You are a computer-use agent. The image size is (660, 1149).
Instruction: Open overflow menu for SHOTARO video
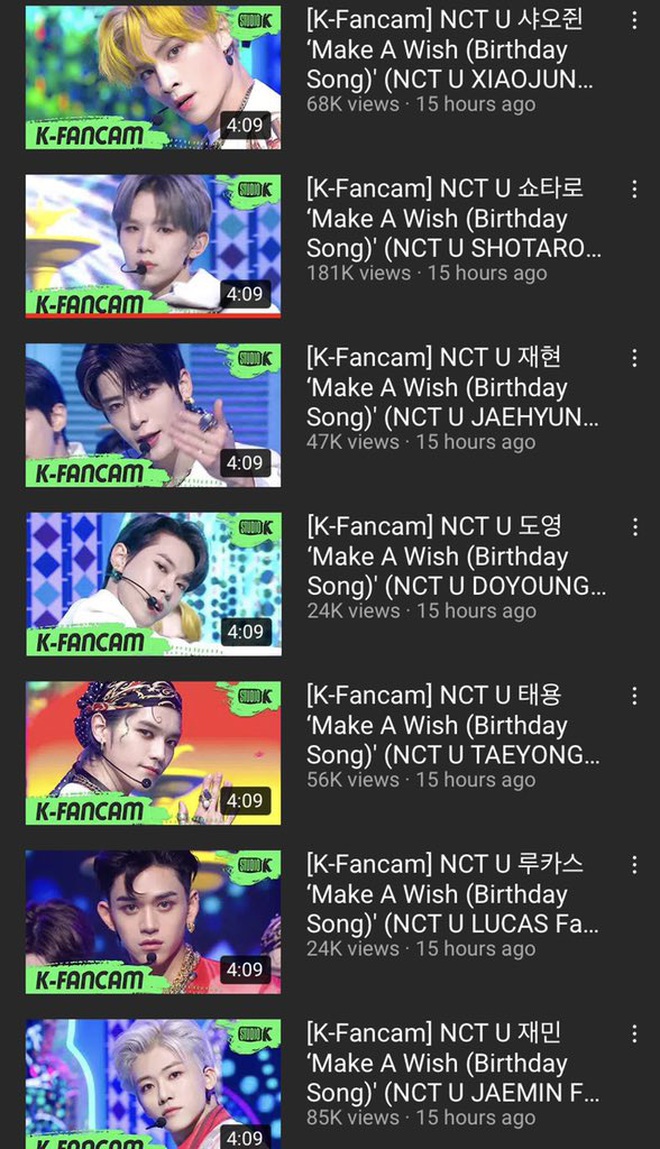(634, 189)
